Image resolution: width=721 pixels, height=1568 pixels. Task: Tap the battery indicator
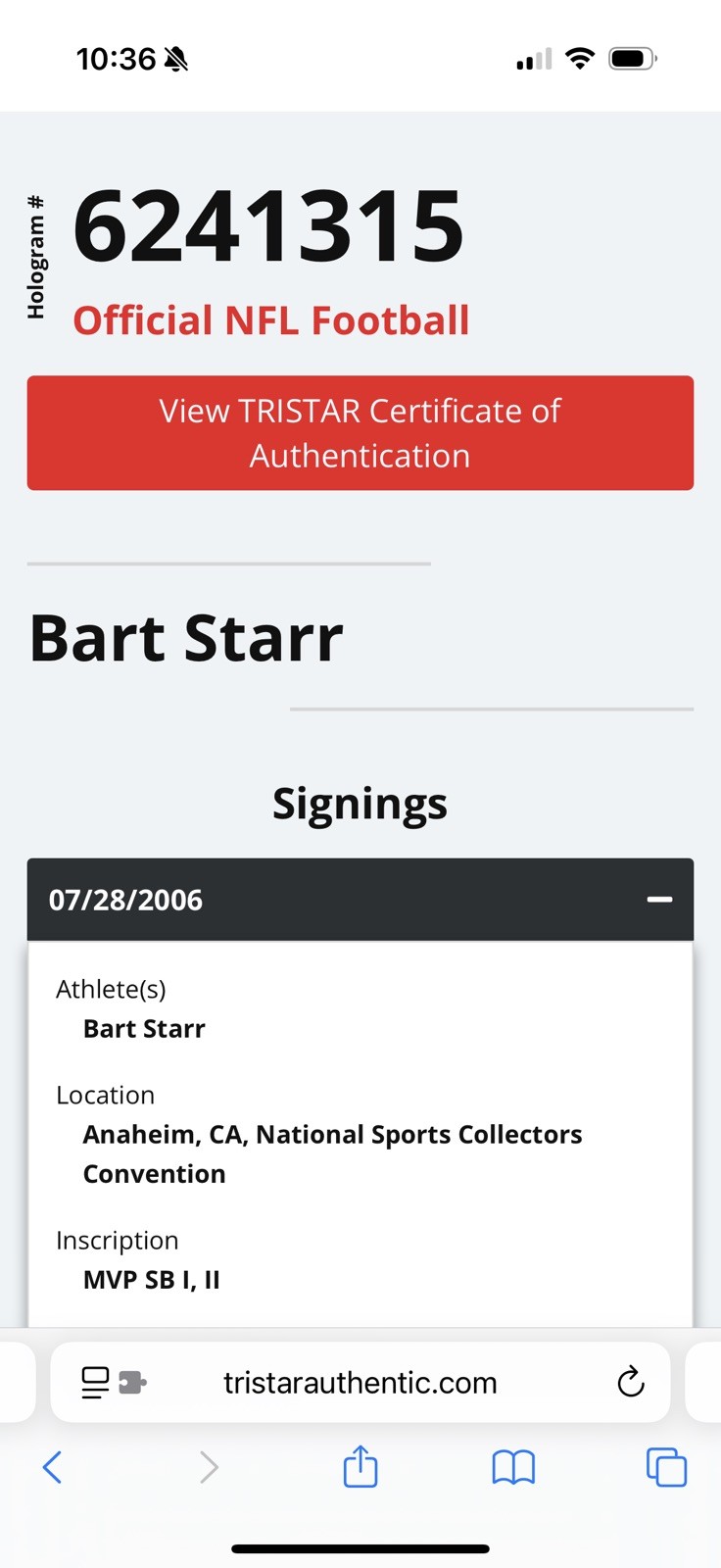pos(632,58)
